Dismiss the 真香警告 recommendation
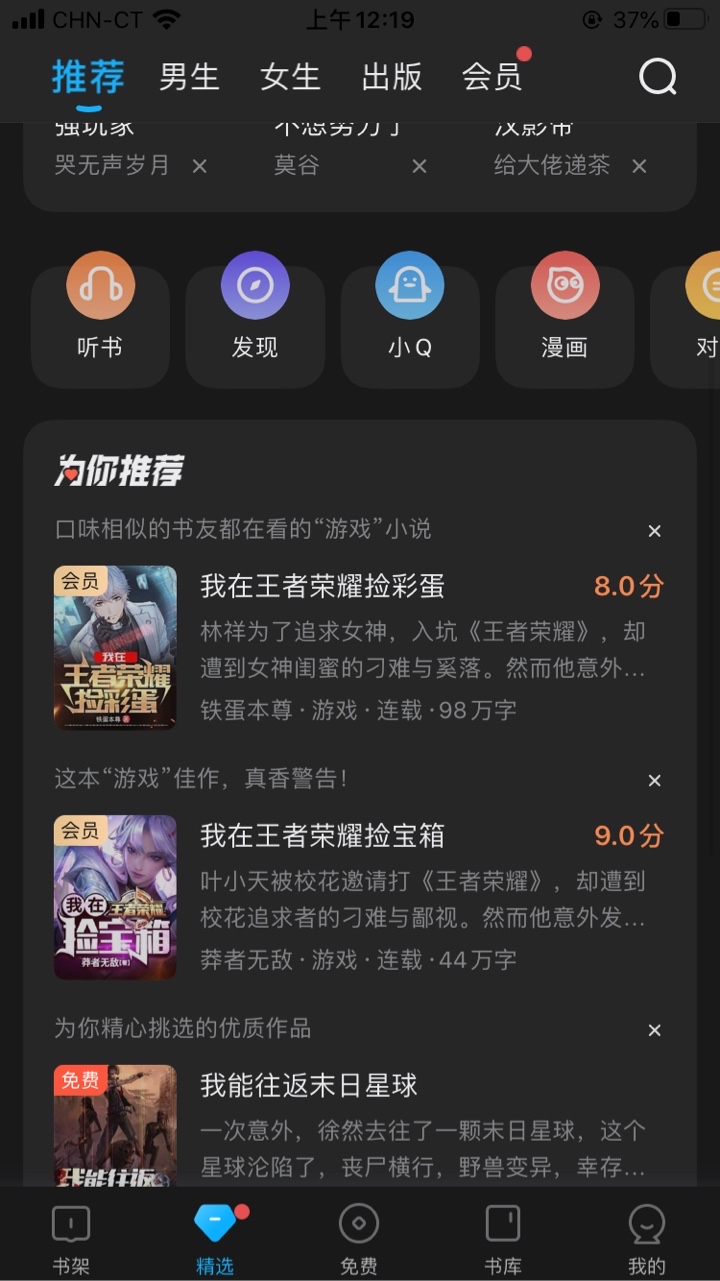The height and width of the screenshot is (1281, 720). [x=655, y=781]
